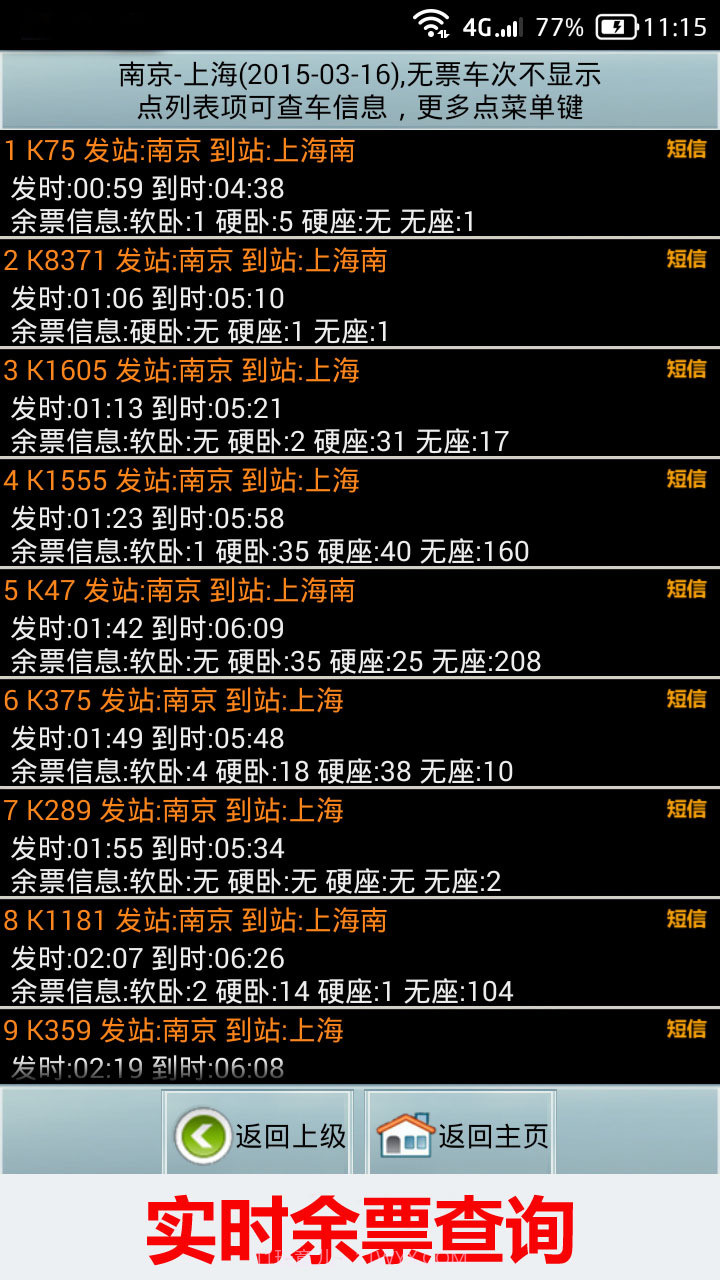Select row showing K47 departure 01:42
720x1280 pixels.
(300, 626)
